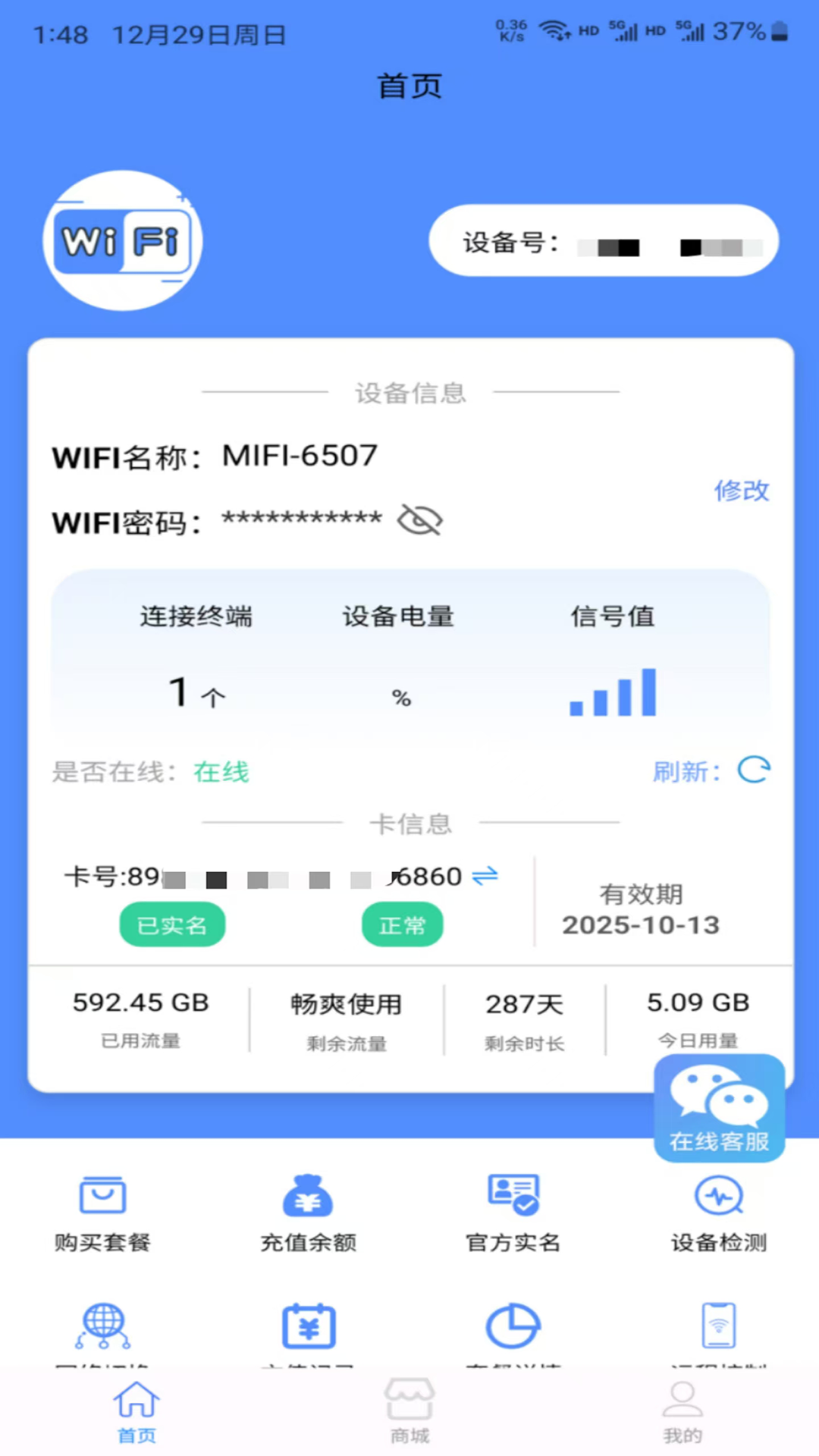Tap the signal strength bars indicator
Screen dimensions: 819x1456
click(612, 692)
